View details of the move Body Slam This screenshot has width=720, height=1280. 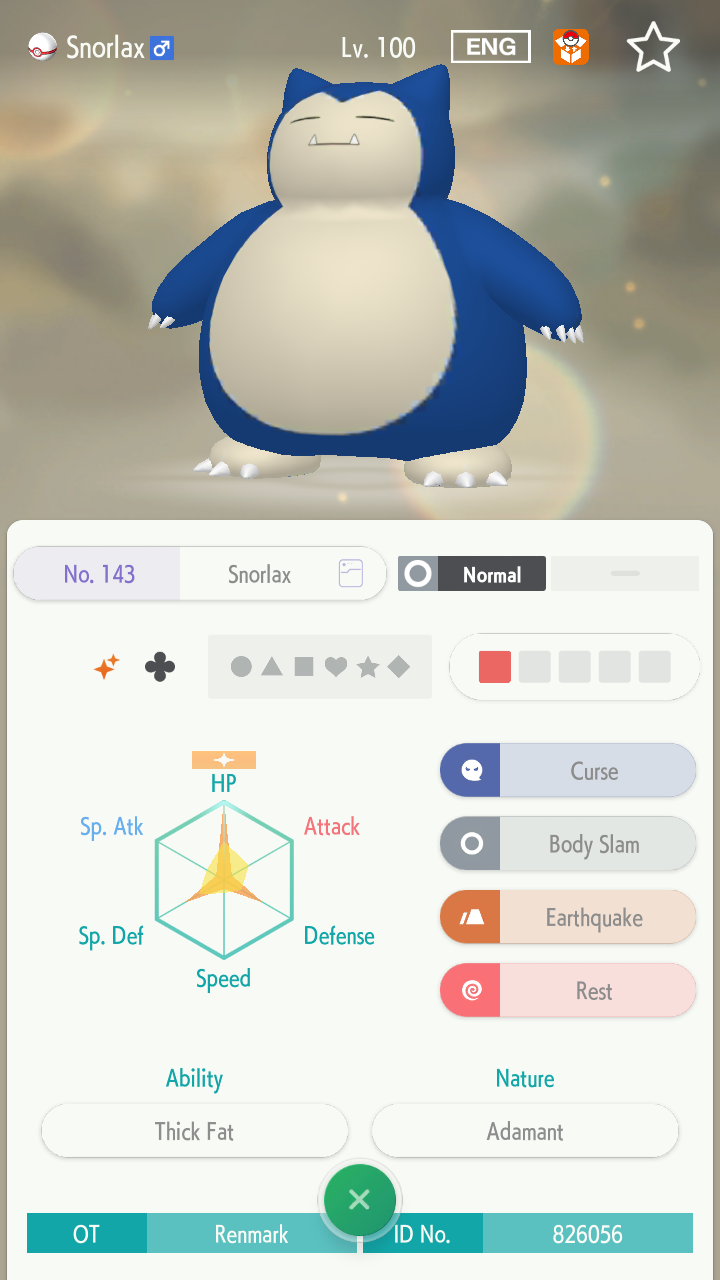568,844
